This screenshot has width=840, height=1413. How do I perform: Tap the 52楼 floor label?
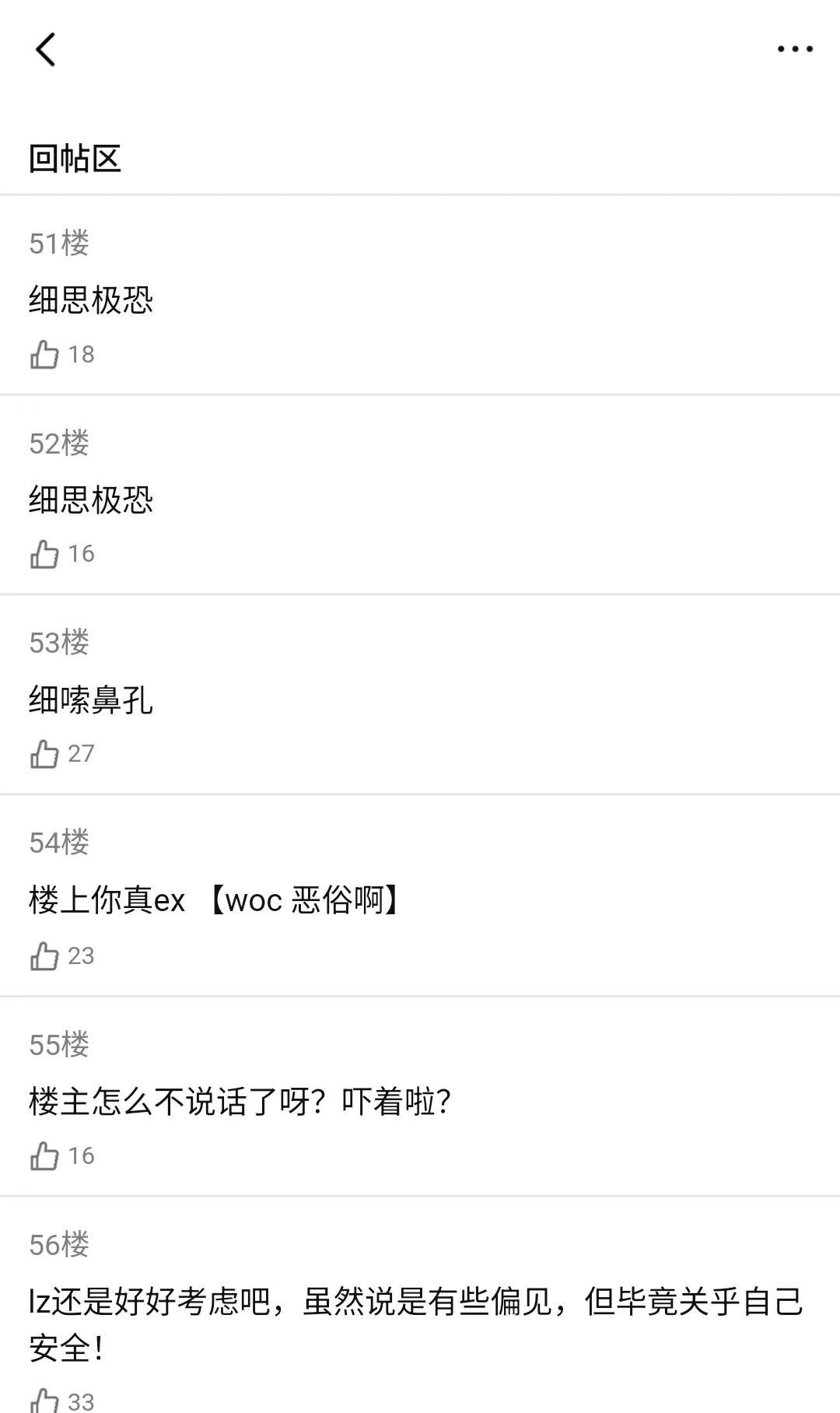[58, 442]
